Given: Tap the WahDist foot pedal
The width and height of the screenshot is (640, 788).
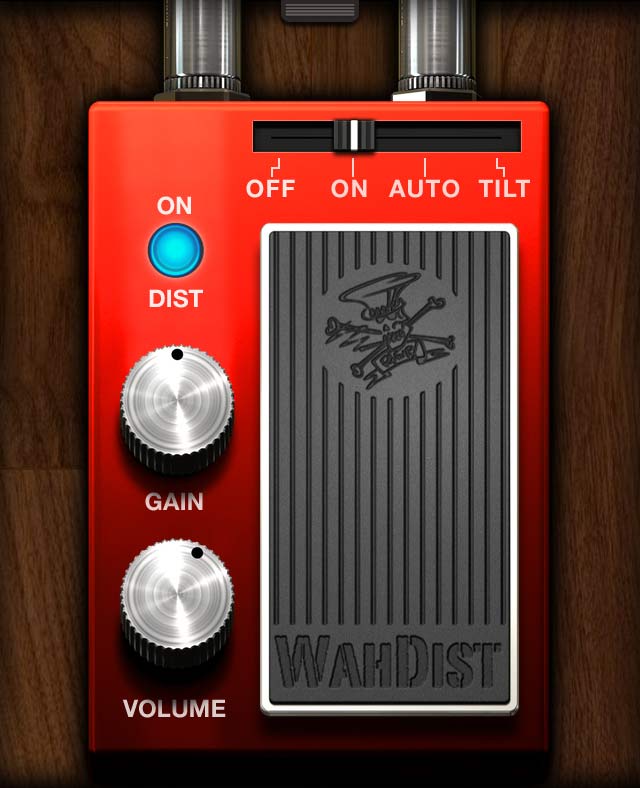Looking at the screenshot, I should point(388,470).
